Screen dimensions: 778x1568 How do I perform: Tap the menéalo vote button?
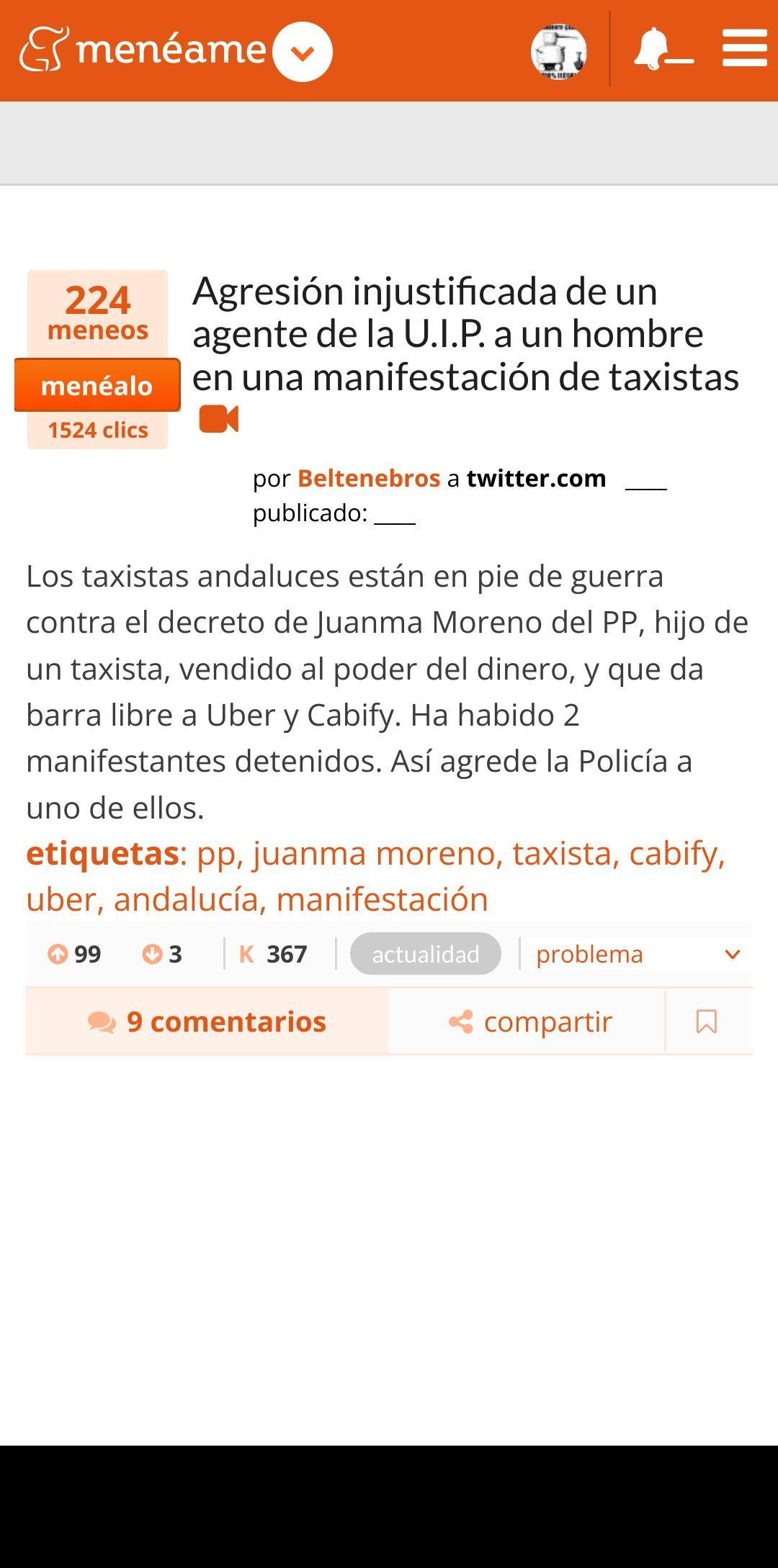coord(97,386)
